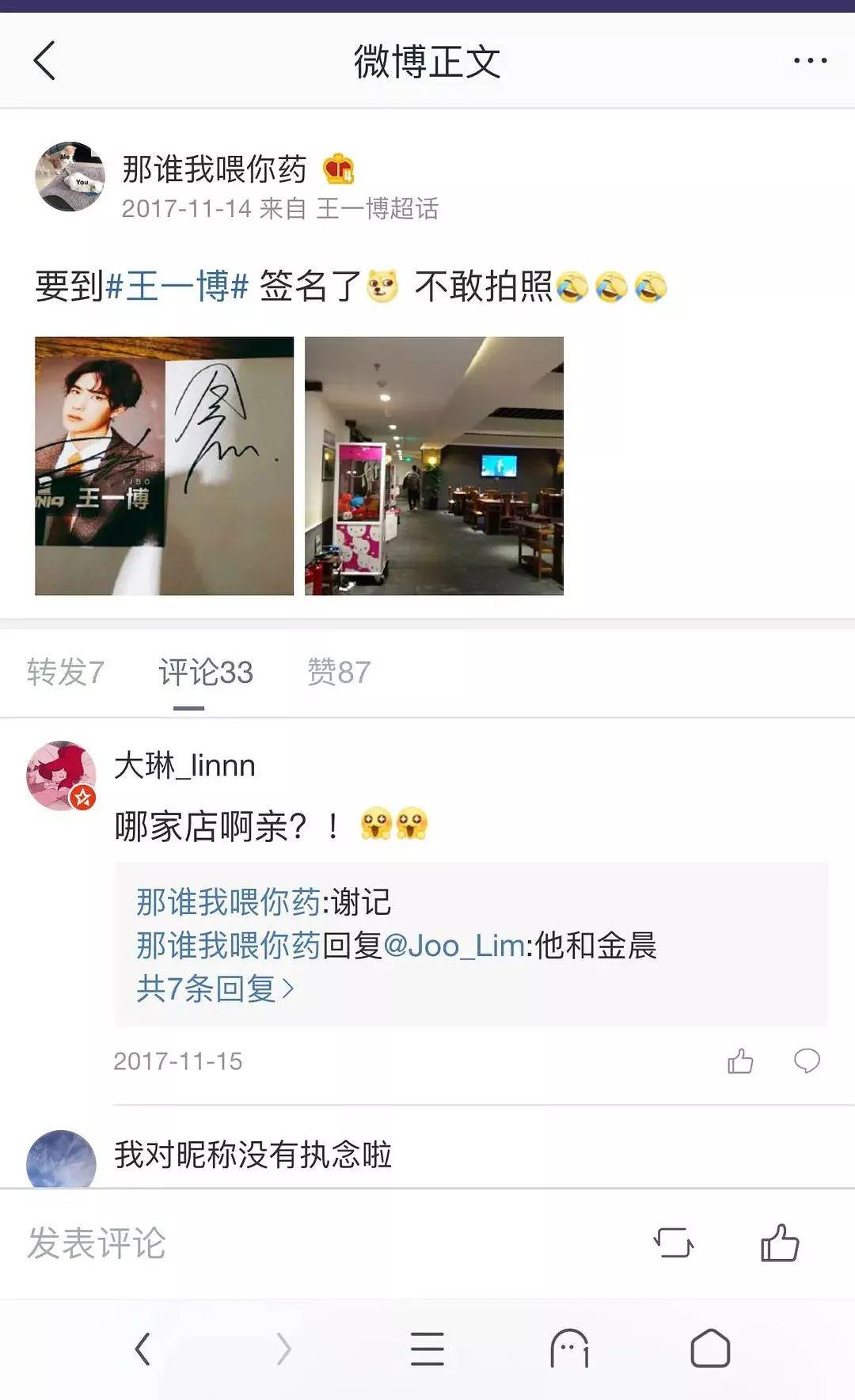The height and width of the screenshot is (1400, 855).
Task: Tap the browser back arrow in the bottom bar
Action: click(142, 1349)
